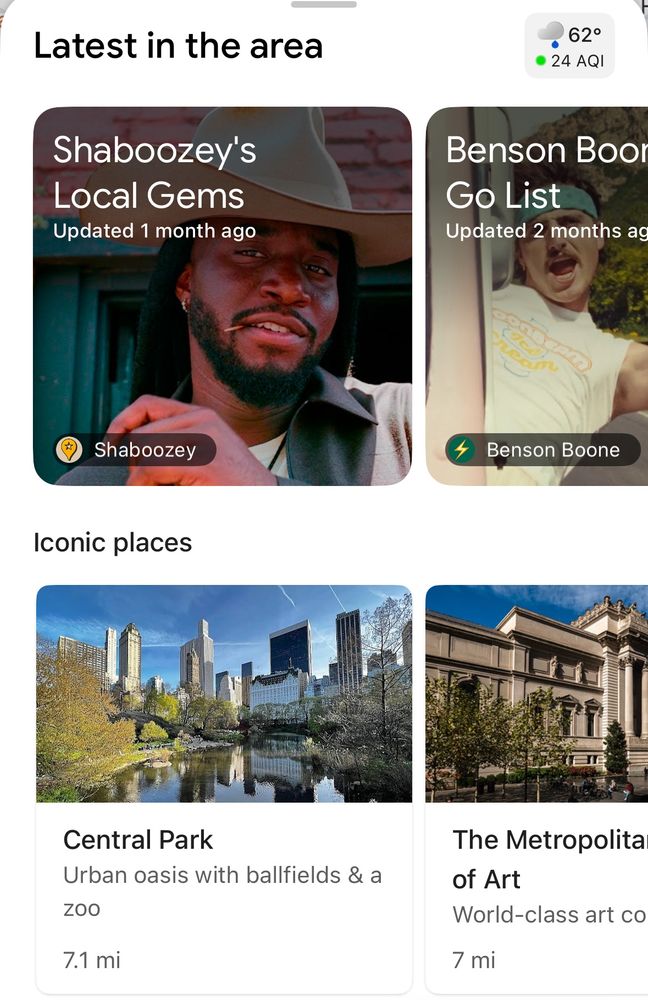View the Benson Boone Go List card
This screenshot has height=1000, width=648.
point(538,296)
